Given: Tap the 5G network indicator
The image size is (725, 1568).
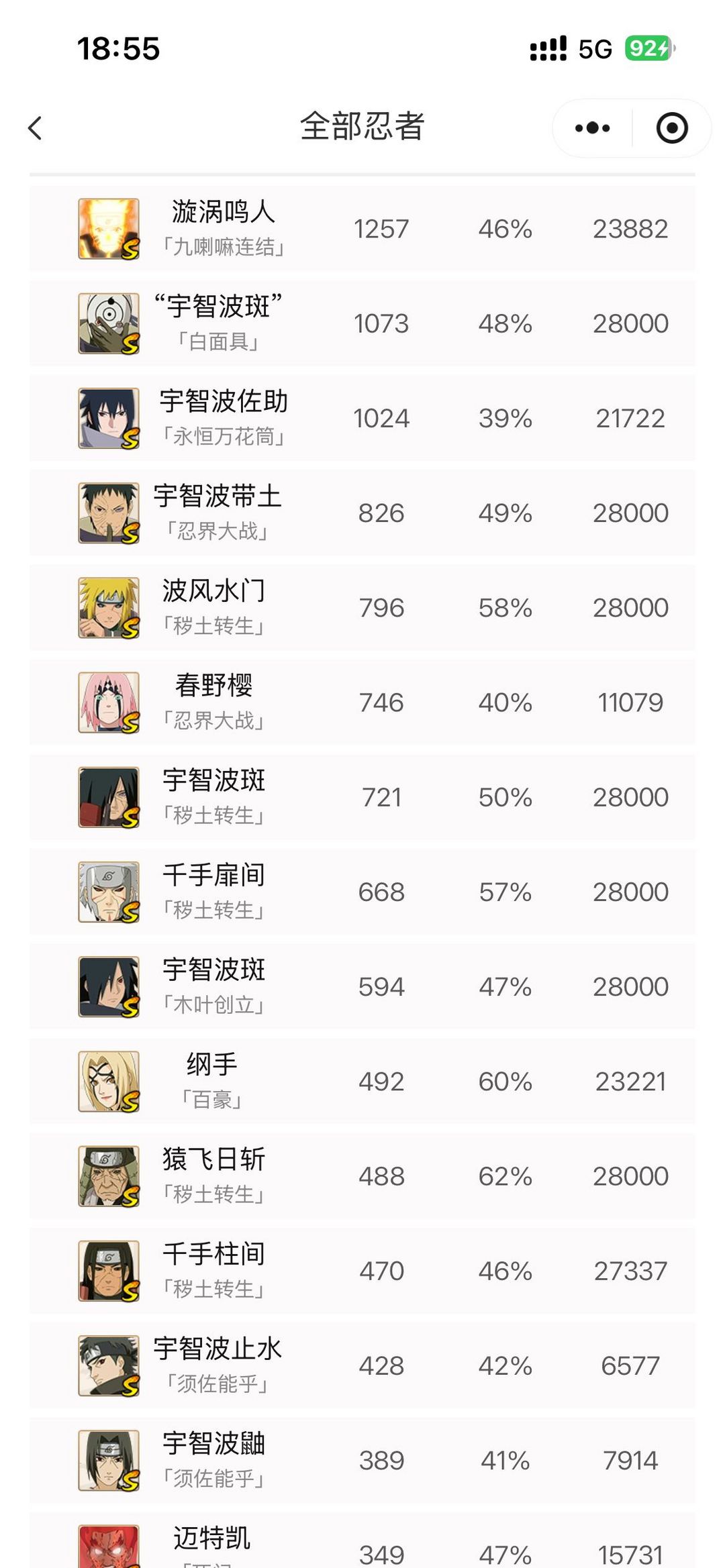Looking at the screenshot, I should pos(593,48).
